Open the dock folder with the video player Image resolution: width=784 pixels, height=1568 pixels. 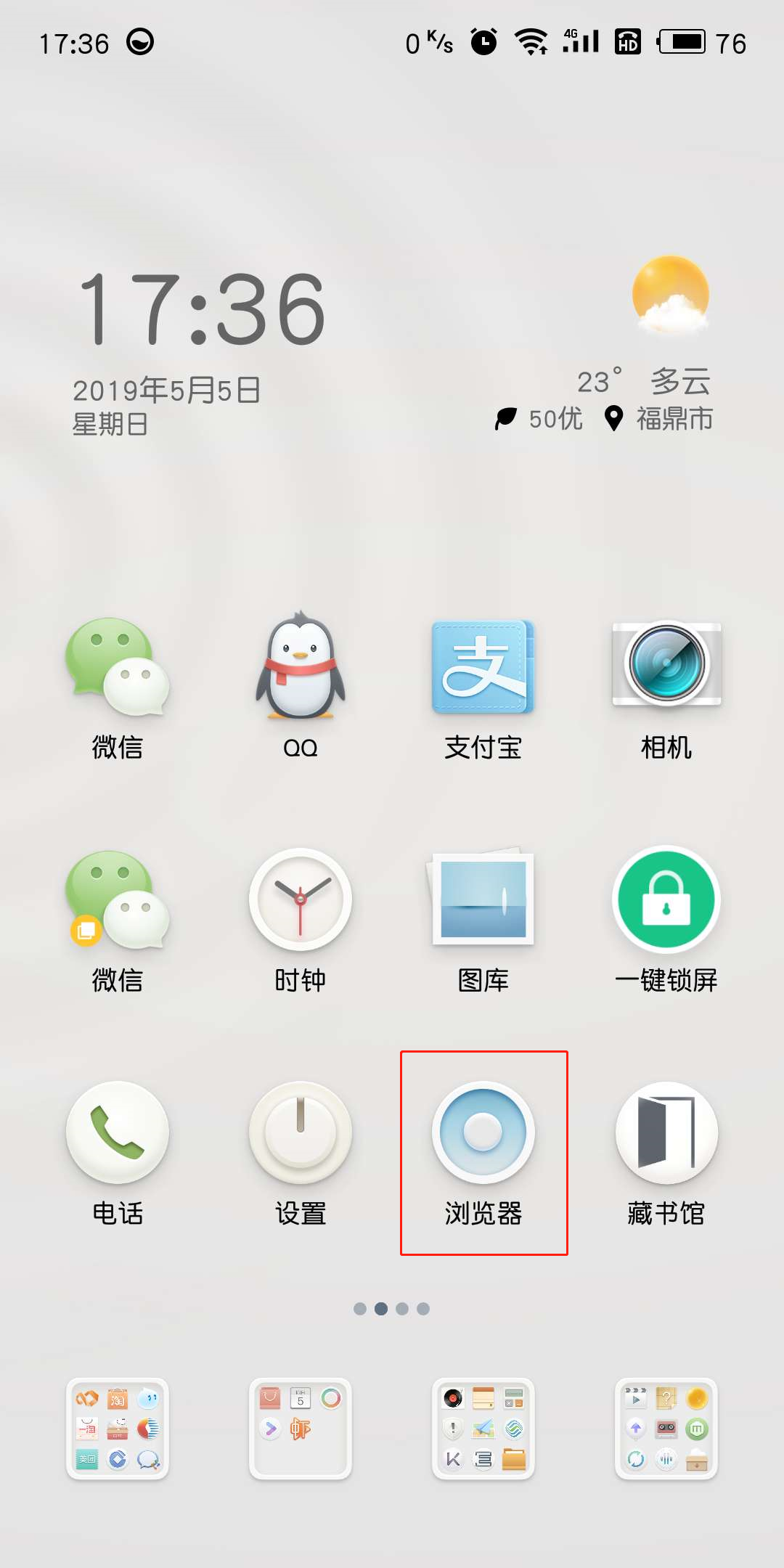click(x=666, y=1429)
